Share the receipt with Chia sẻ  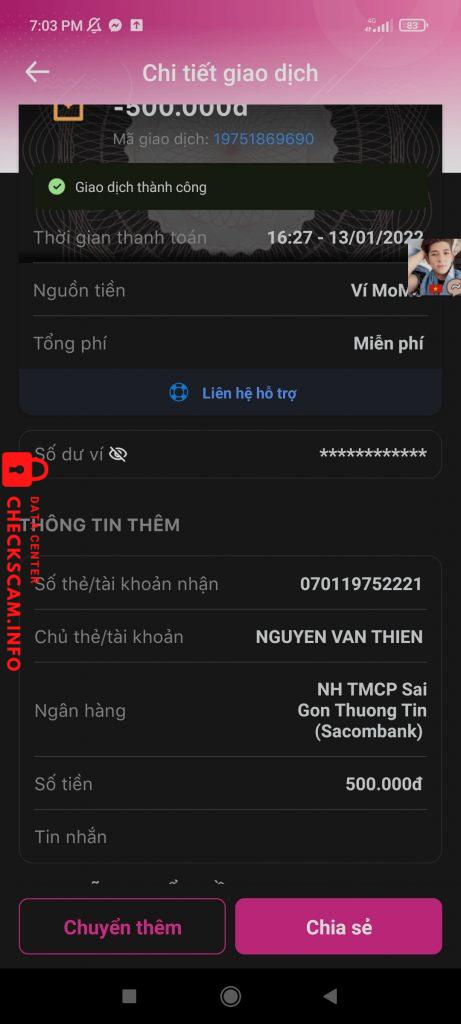click(x=338, y=927)
